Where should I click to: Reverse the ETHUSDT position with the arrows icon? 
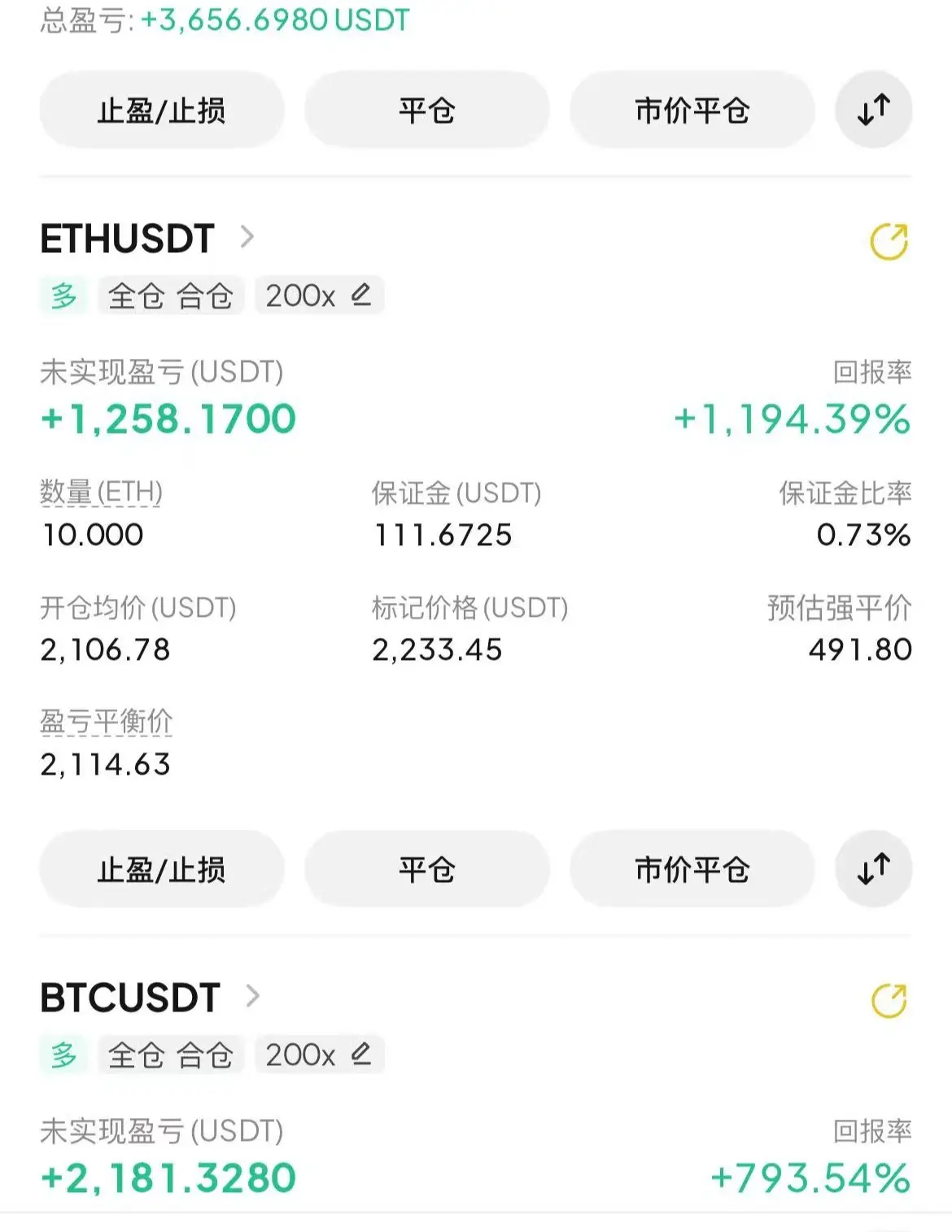point(873,869)
